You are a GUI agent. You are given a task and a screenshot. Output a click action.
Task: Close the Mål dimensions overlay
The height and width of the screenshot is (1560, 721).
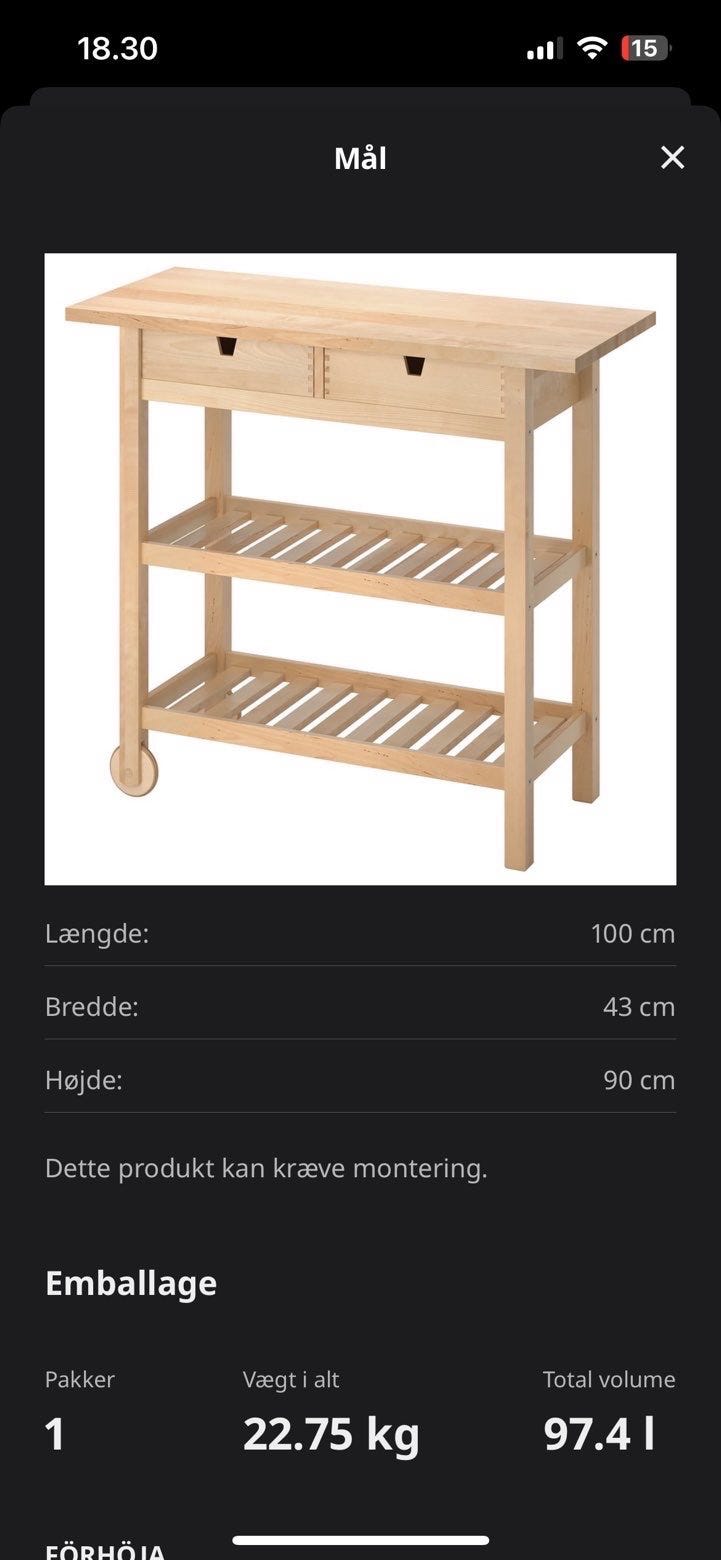click(672, 158)
